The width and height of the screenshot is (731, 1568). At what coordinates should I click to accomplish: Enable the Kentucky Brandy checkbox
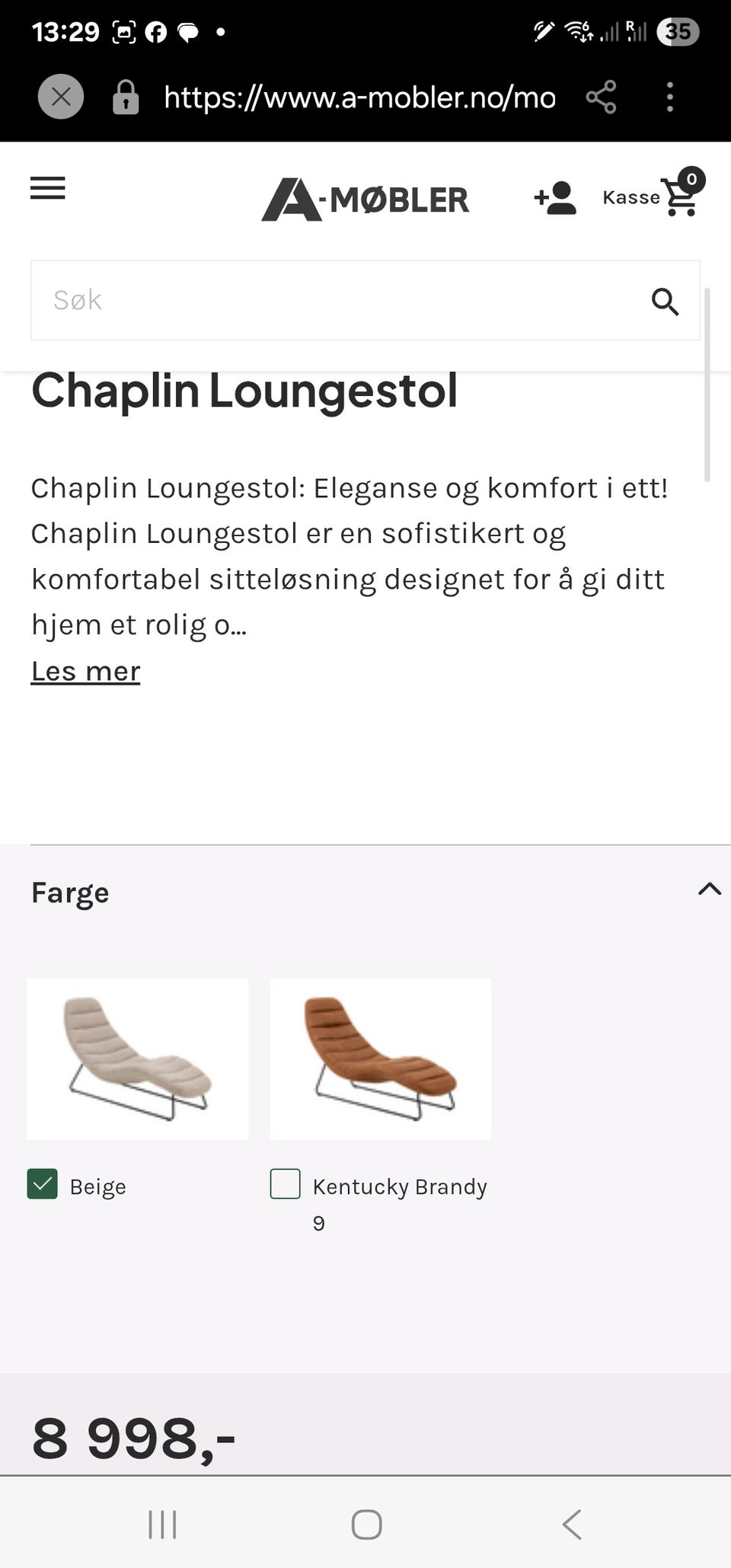point(285,1184)
